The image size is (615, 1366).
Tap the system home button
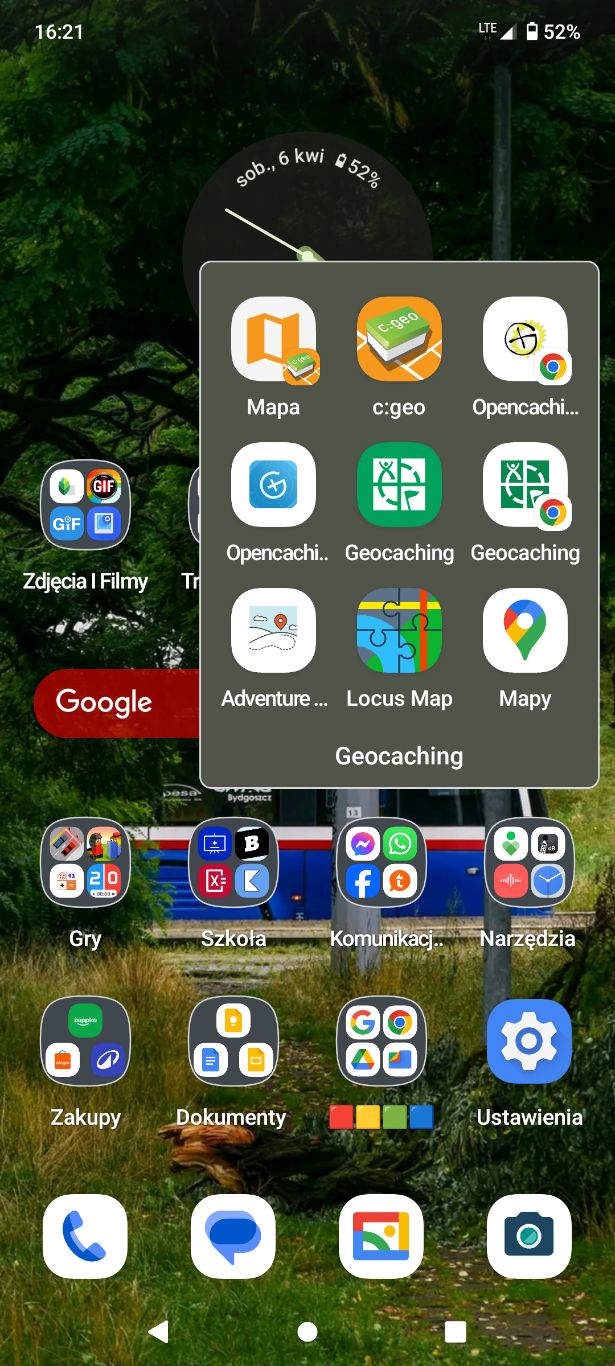pyautogui.click(x=308, y=1331)
